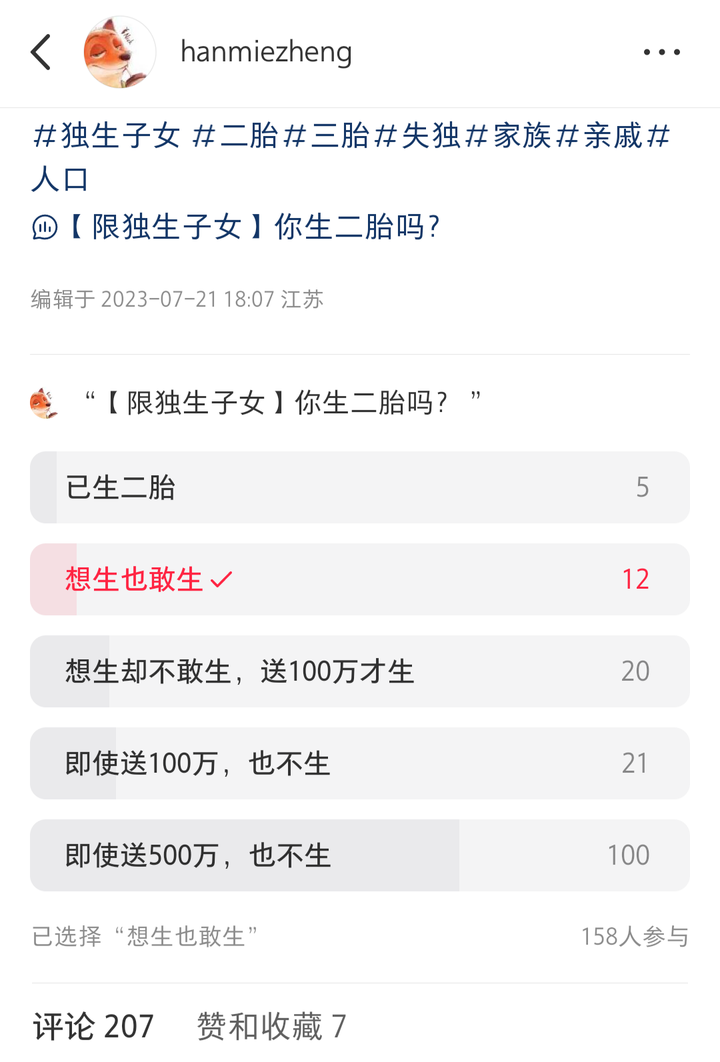Open the three-dot overflow menu
The width and height of the screenshot is (720, 1062).
[x=661, y=52]
